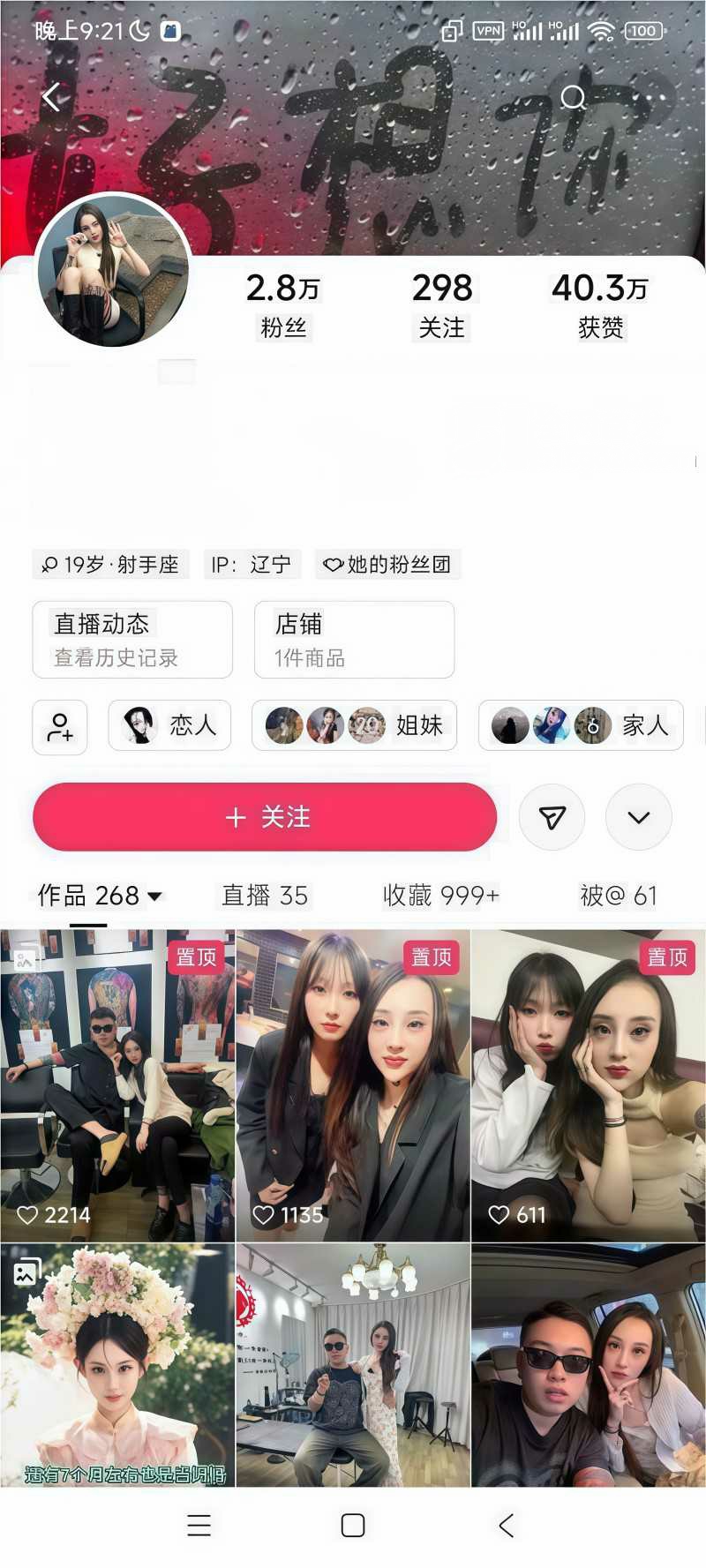Switch to the 被@ 61 tab

(x=618, y=896)
